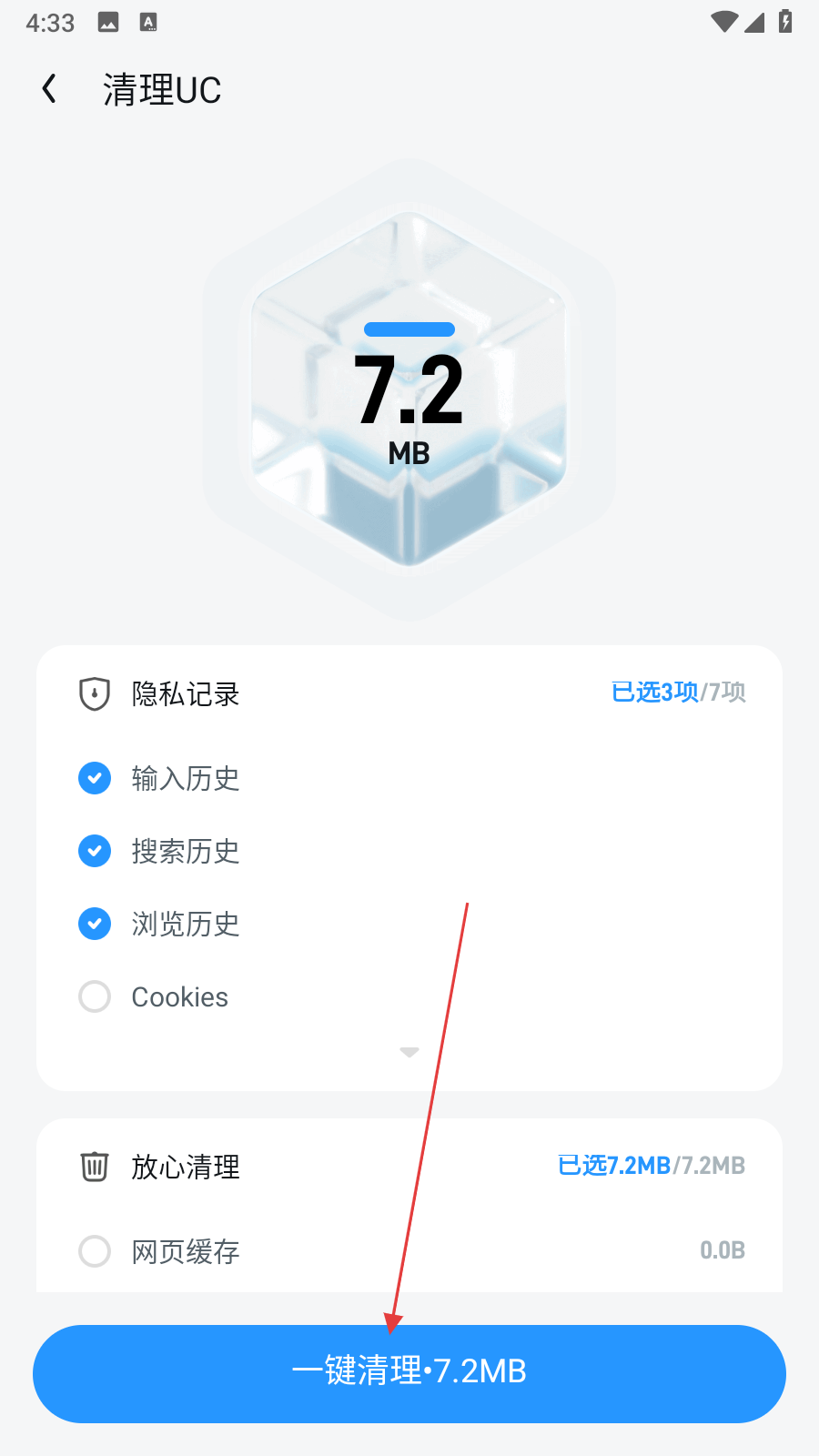Tap 一键清理 7.2MB button
819x1456 pixels.
click(409, 1373)
